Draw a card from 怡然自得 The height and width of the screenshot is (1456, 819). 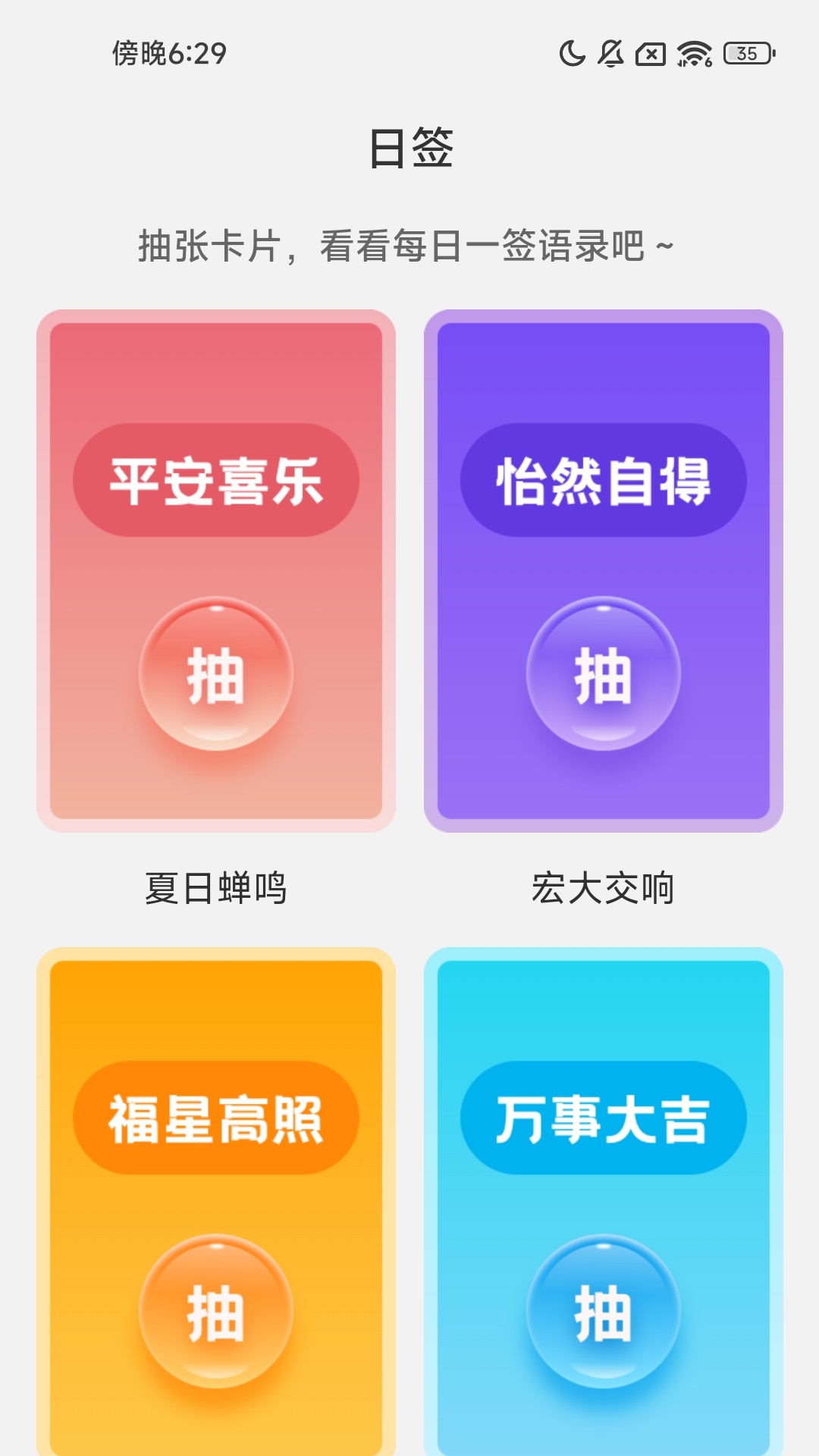pos(604,674)
